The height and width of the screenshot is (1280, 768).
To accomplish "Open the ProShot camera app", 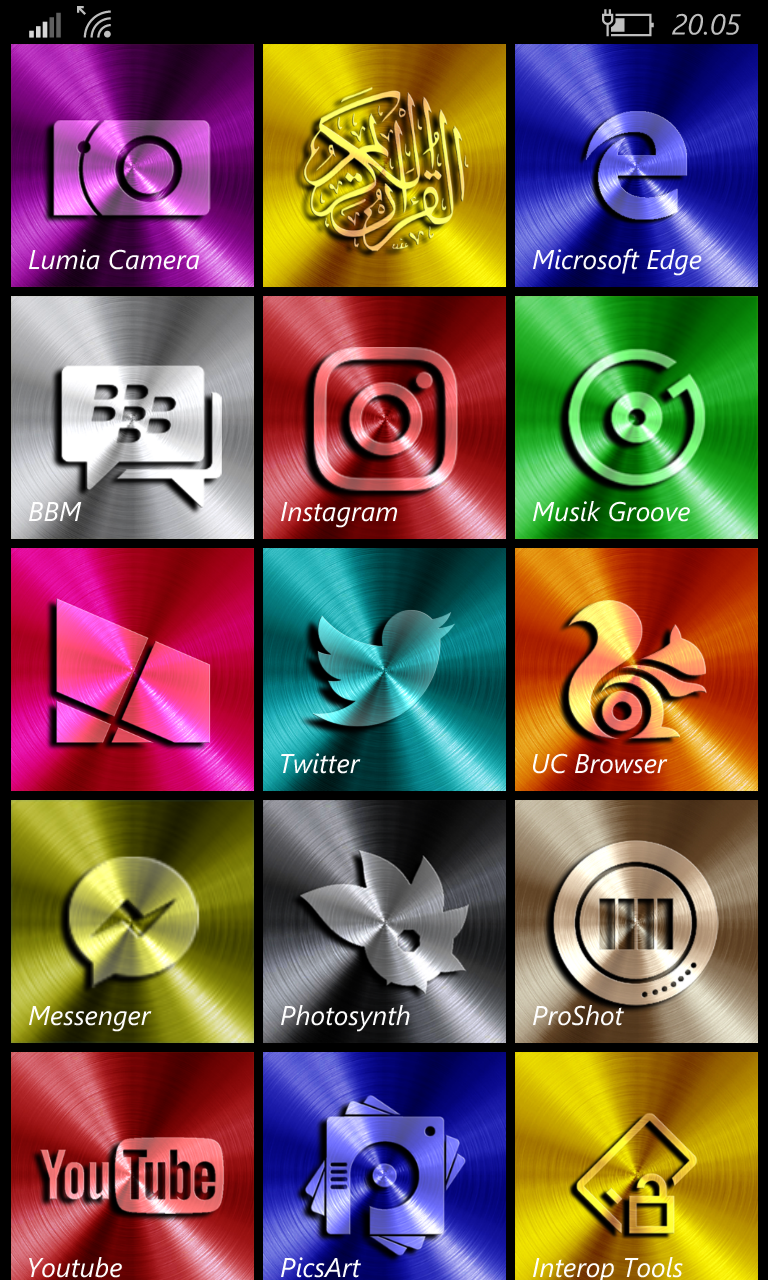I will tap(637, 921).
